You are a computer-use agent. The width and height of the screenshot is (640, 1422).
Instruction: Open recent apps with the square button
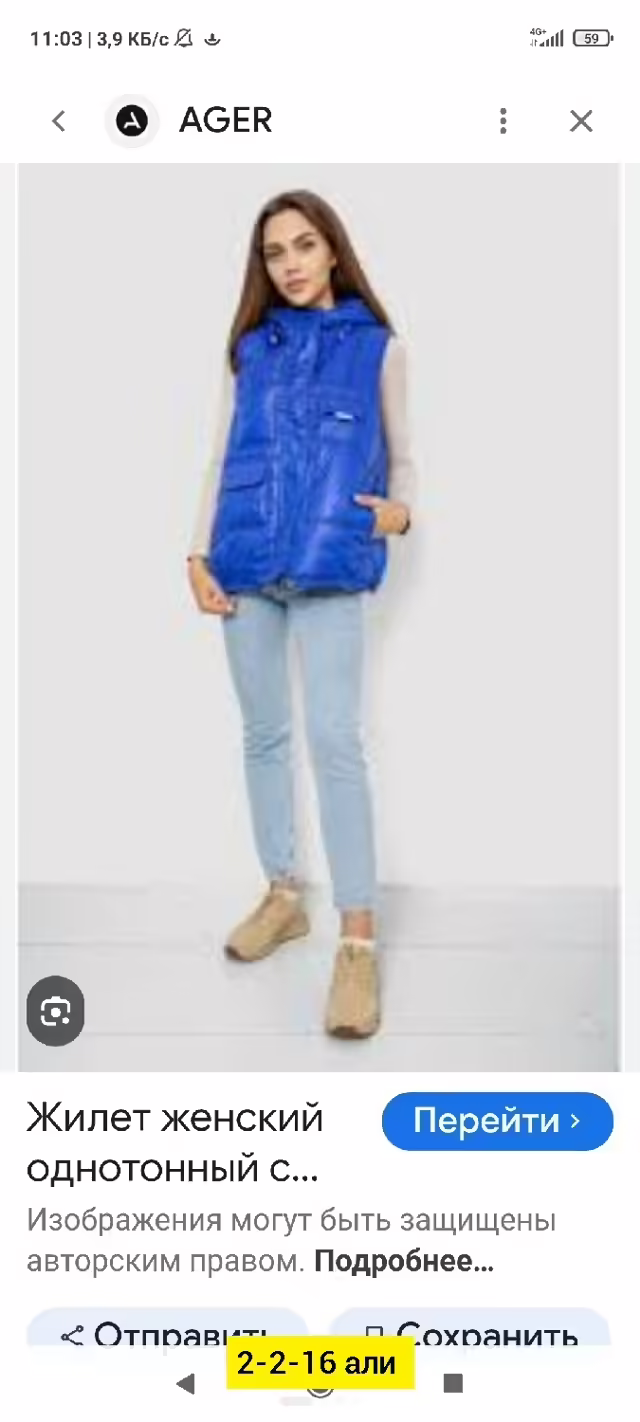coord(453,1384)
